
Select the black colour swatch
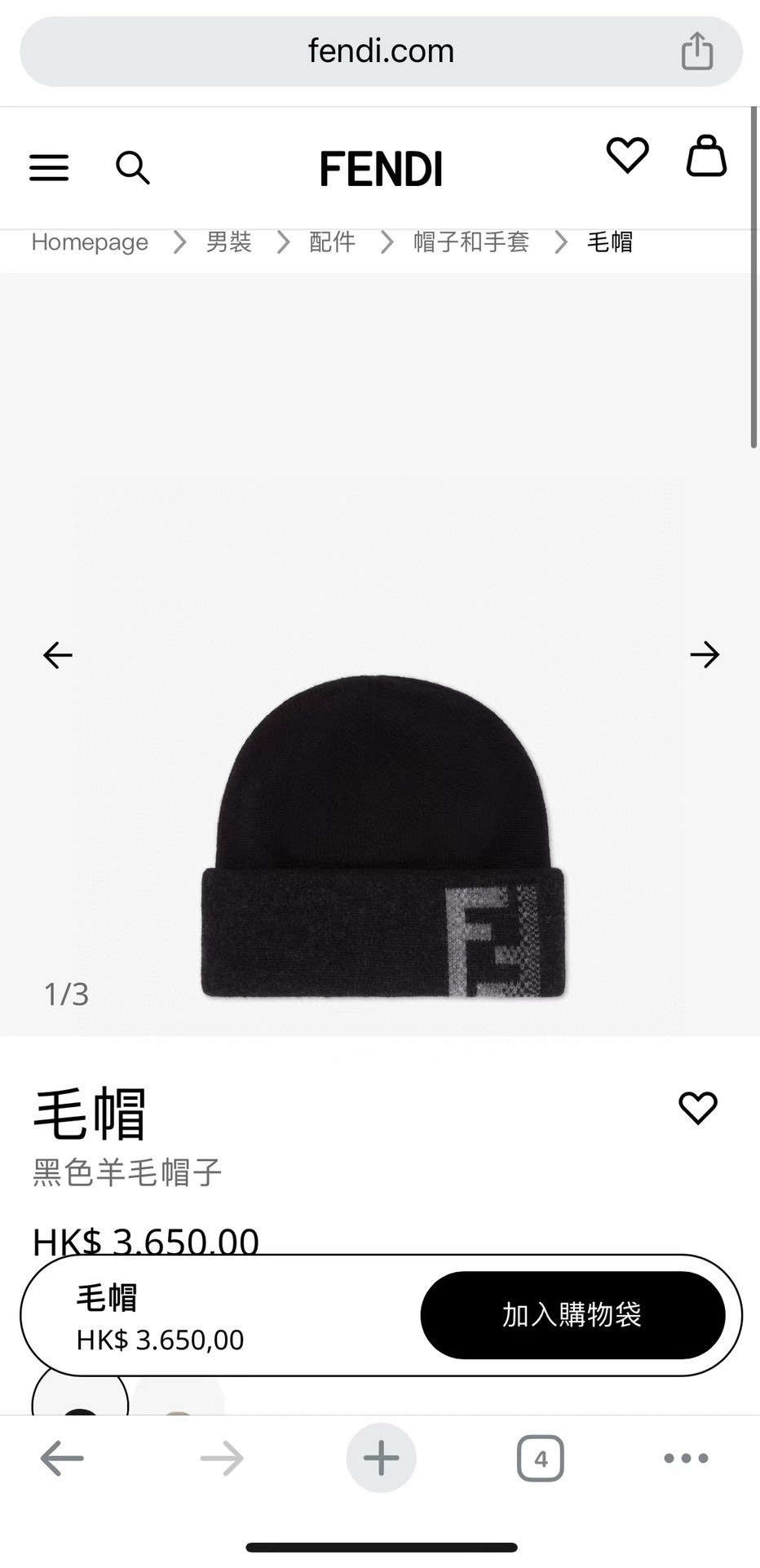click(80, 1397)
